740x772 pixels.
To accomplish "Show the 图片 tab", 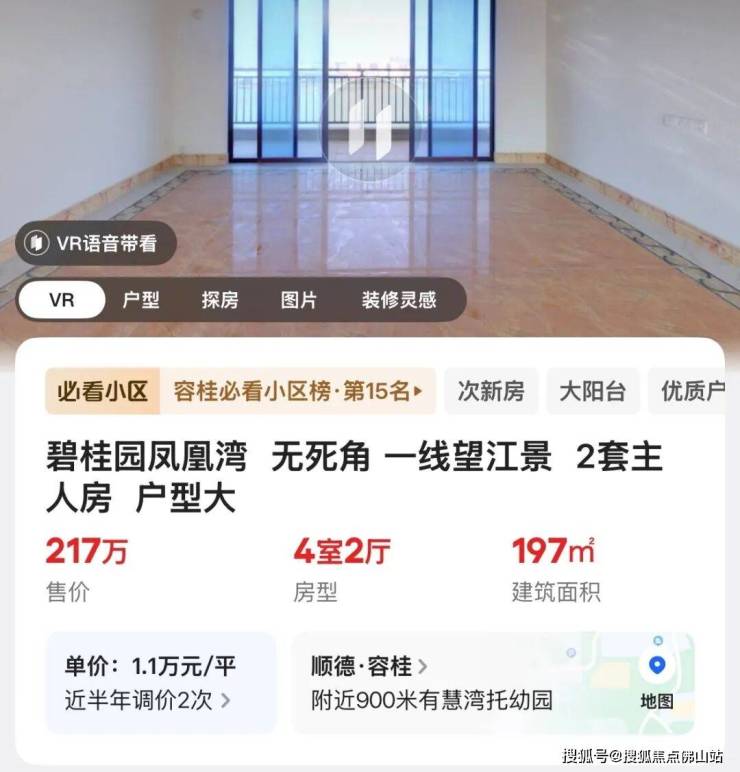I will 299,300.
